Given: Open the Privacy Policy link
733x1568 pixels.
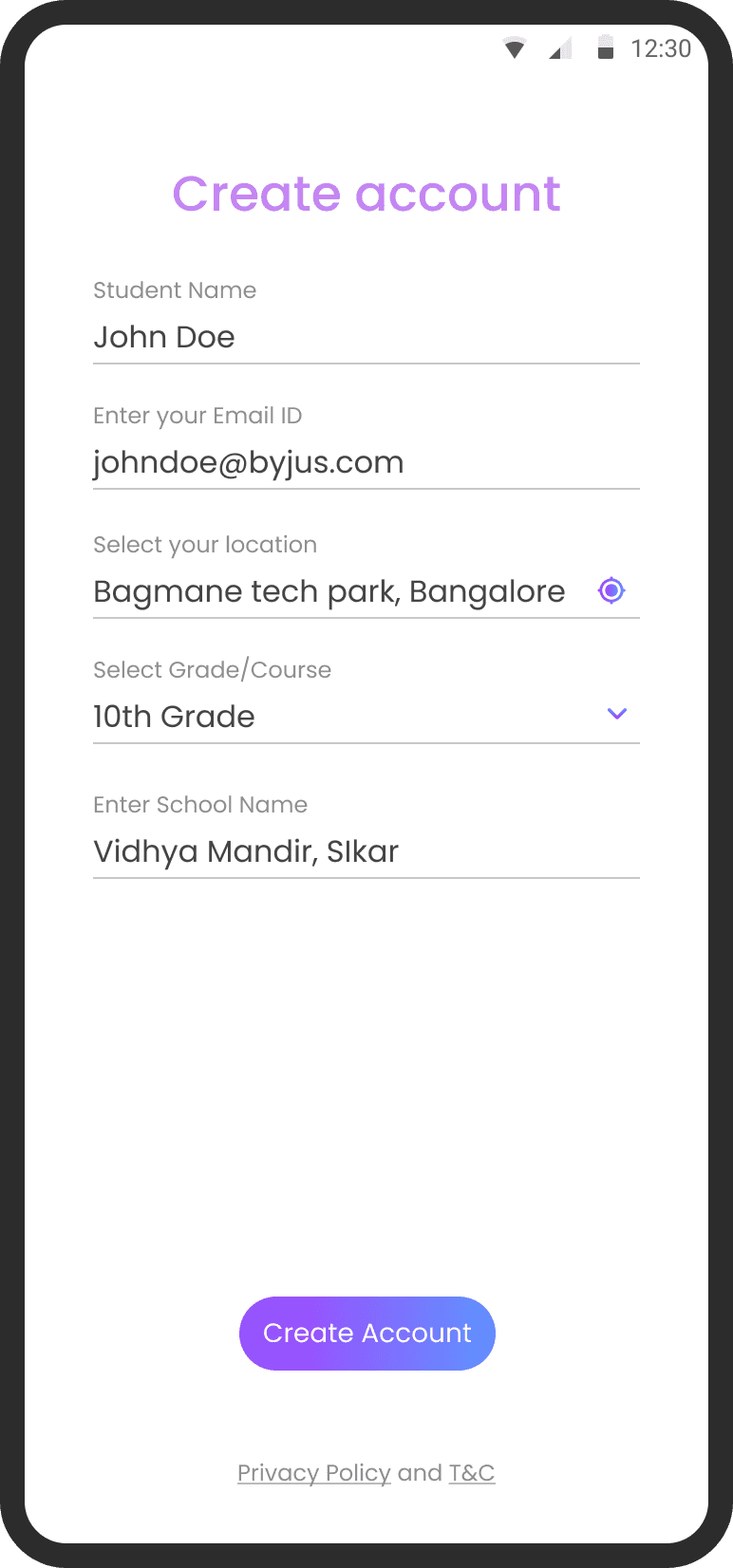Looking at the screenshot, I should pyautogui.click(x=313, y=1472).
